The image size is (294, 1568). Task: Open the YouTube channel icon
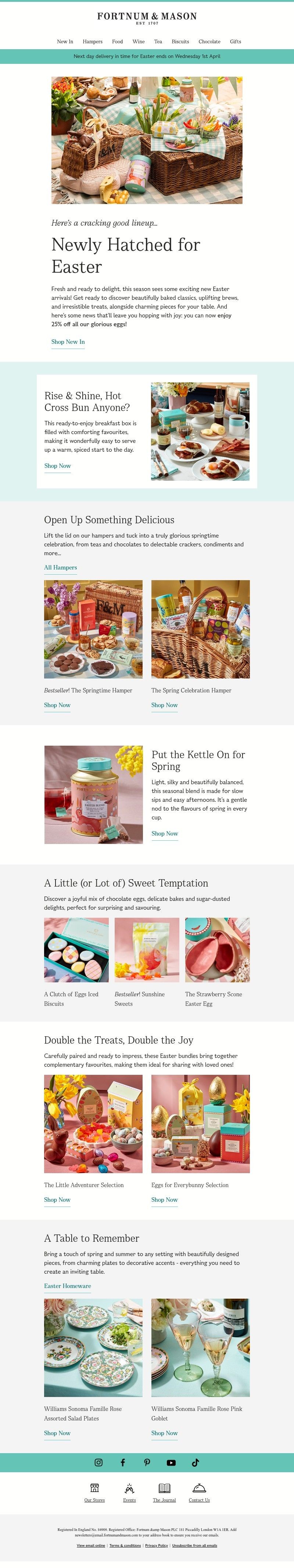[171, 1463]
